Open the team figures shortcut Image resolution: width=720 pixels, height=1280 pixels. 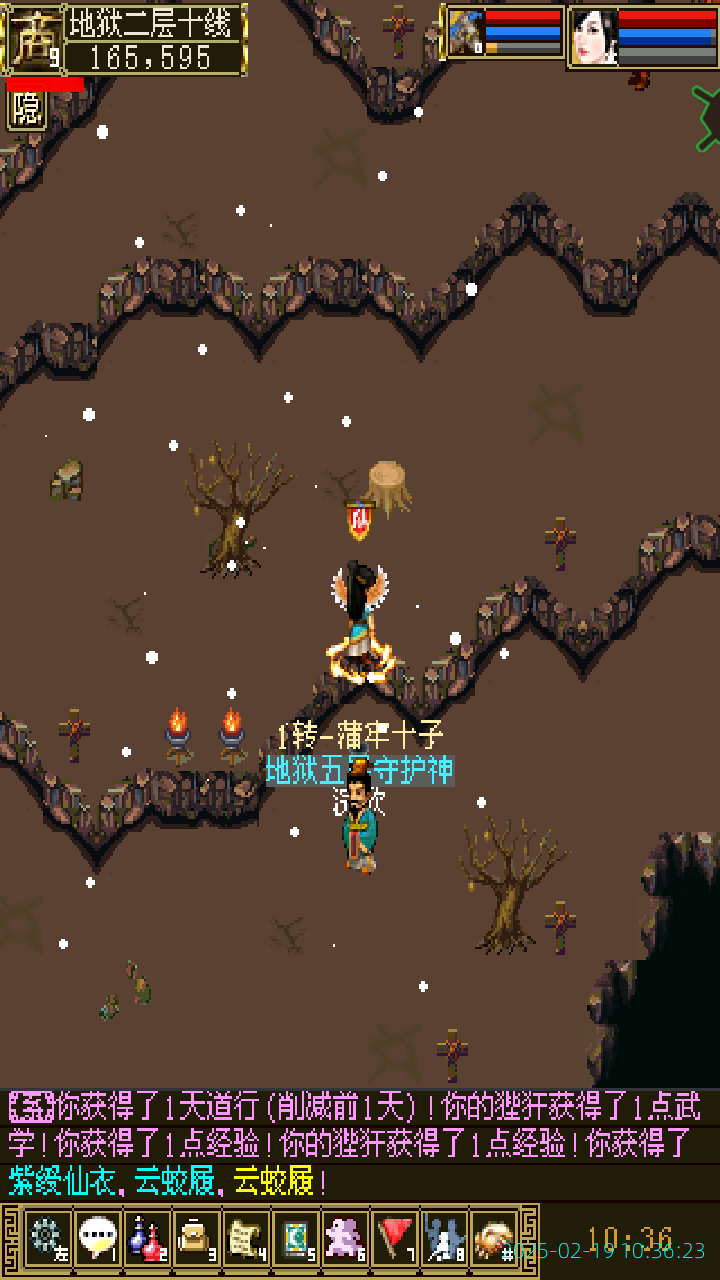pos(444,1238)
